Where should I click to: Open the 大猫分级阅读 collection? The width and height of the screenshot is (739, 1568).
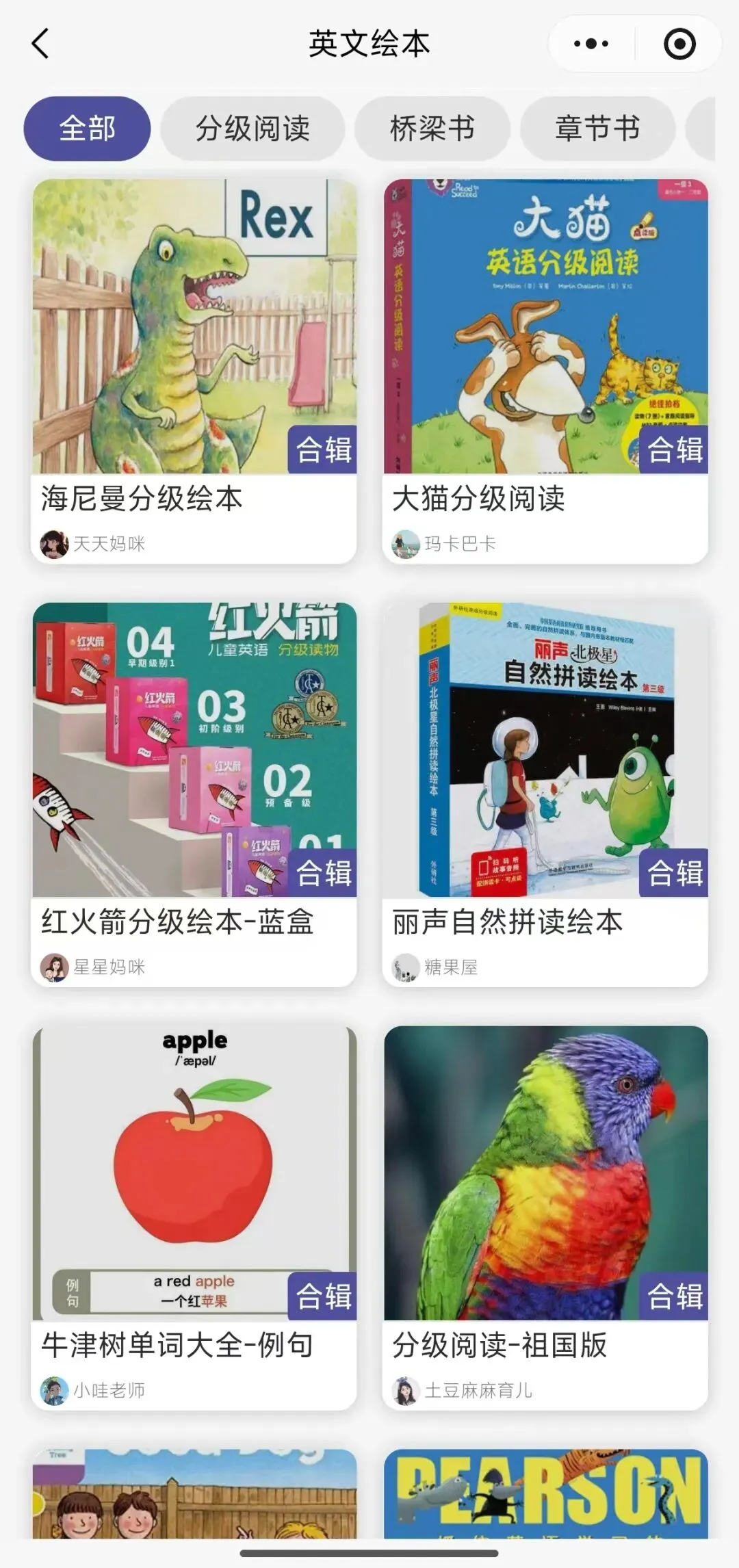pos(545,371)
